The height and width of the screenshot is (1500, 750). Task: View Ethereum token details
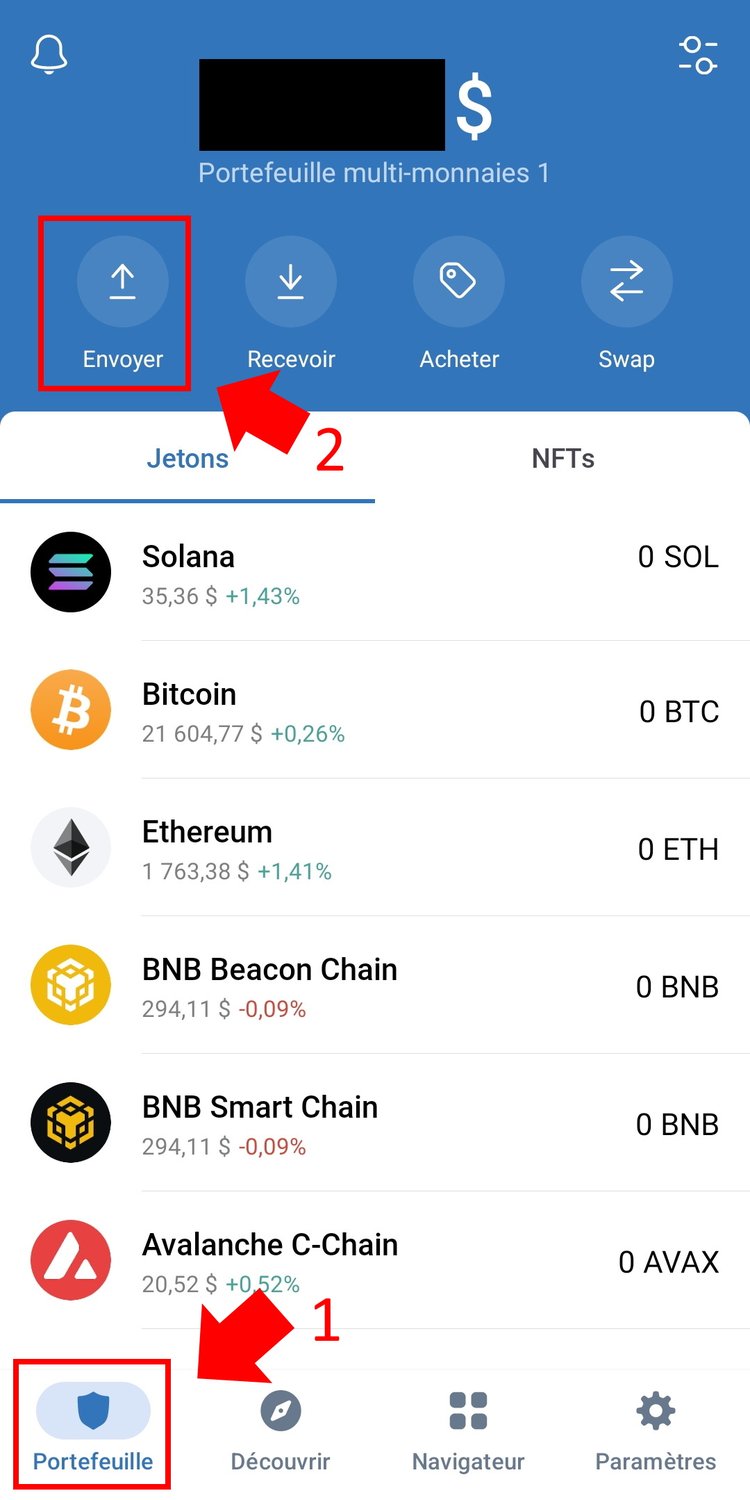point(375,849)
